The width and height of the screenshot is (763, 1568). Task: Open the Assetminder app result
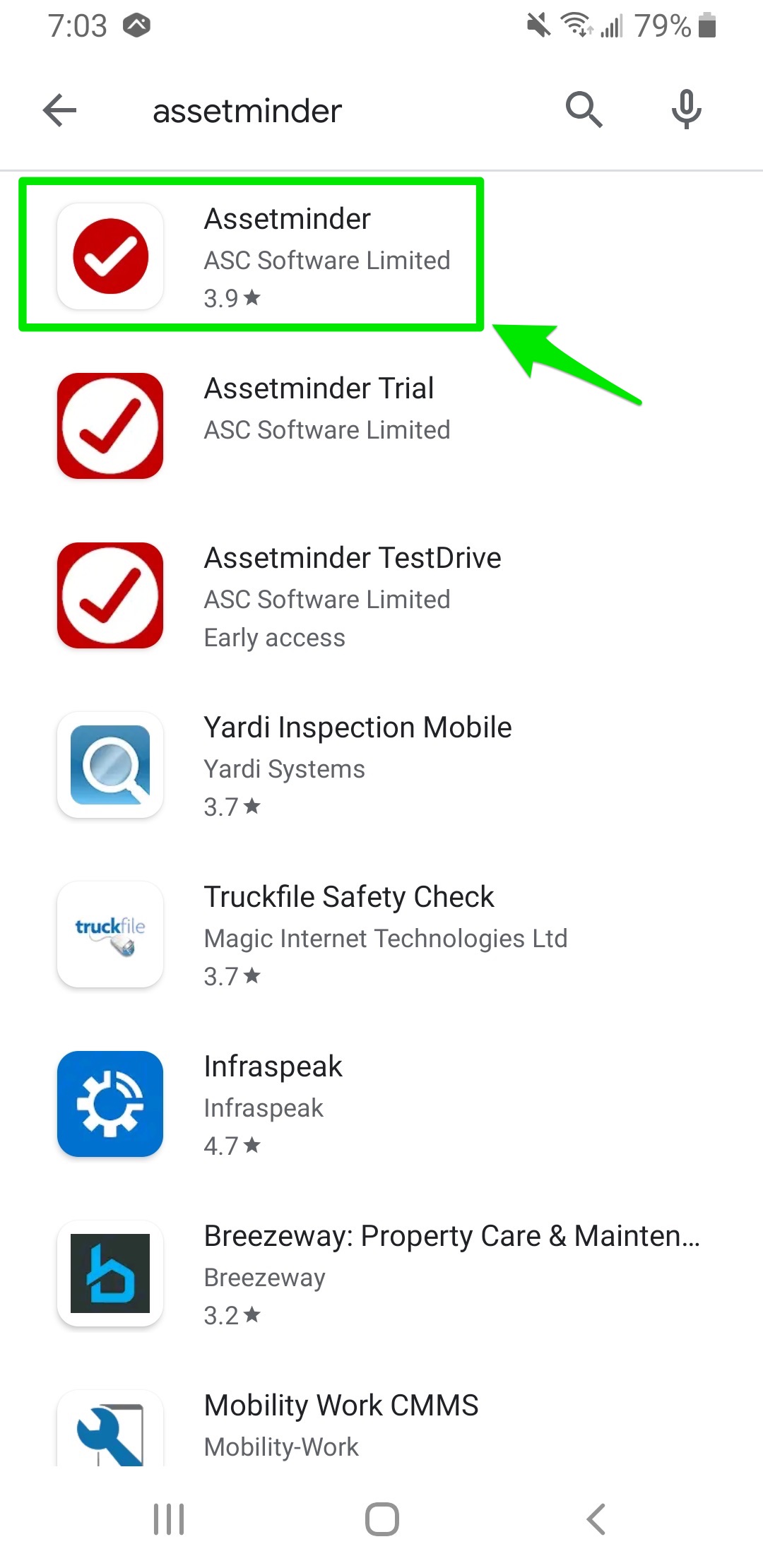coord(381,256)
